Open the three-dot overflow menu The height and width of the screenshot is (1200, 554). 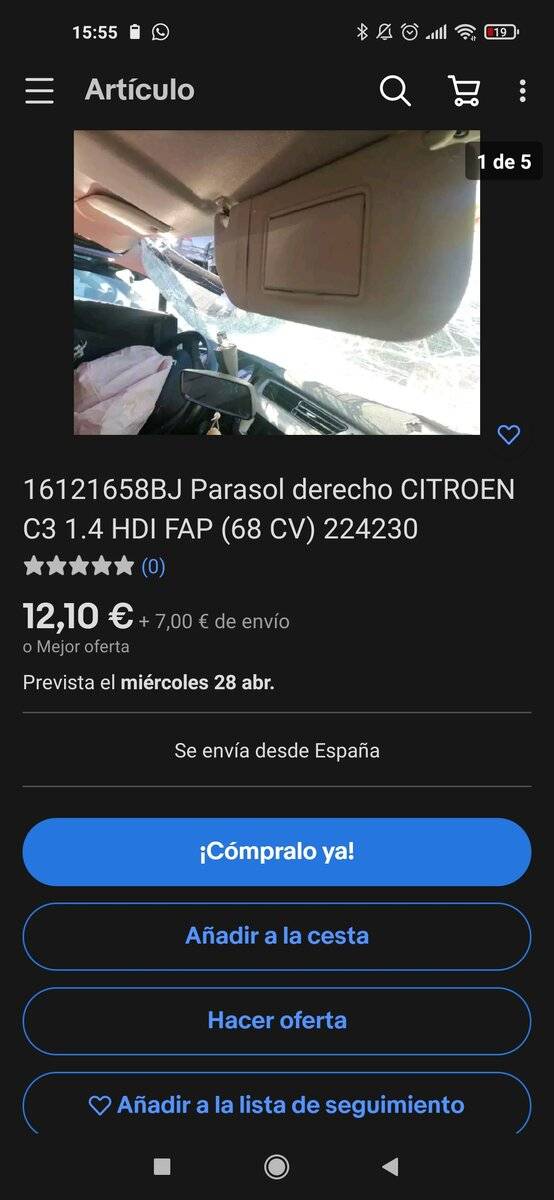click(x=522, y=90)
